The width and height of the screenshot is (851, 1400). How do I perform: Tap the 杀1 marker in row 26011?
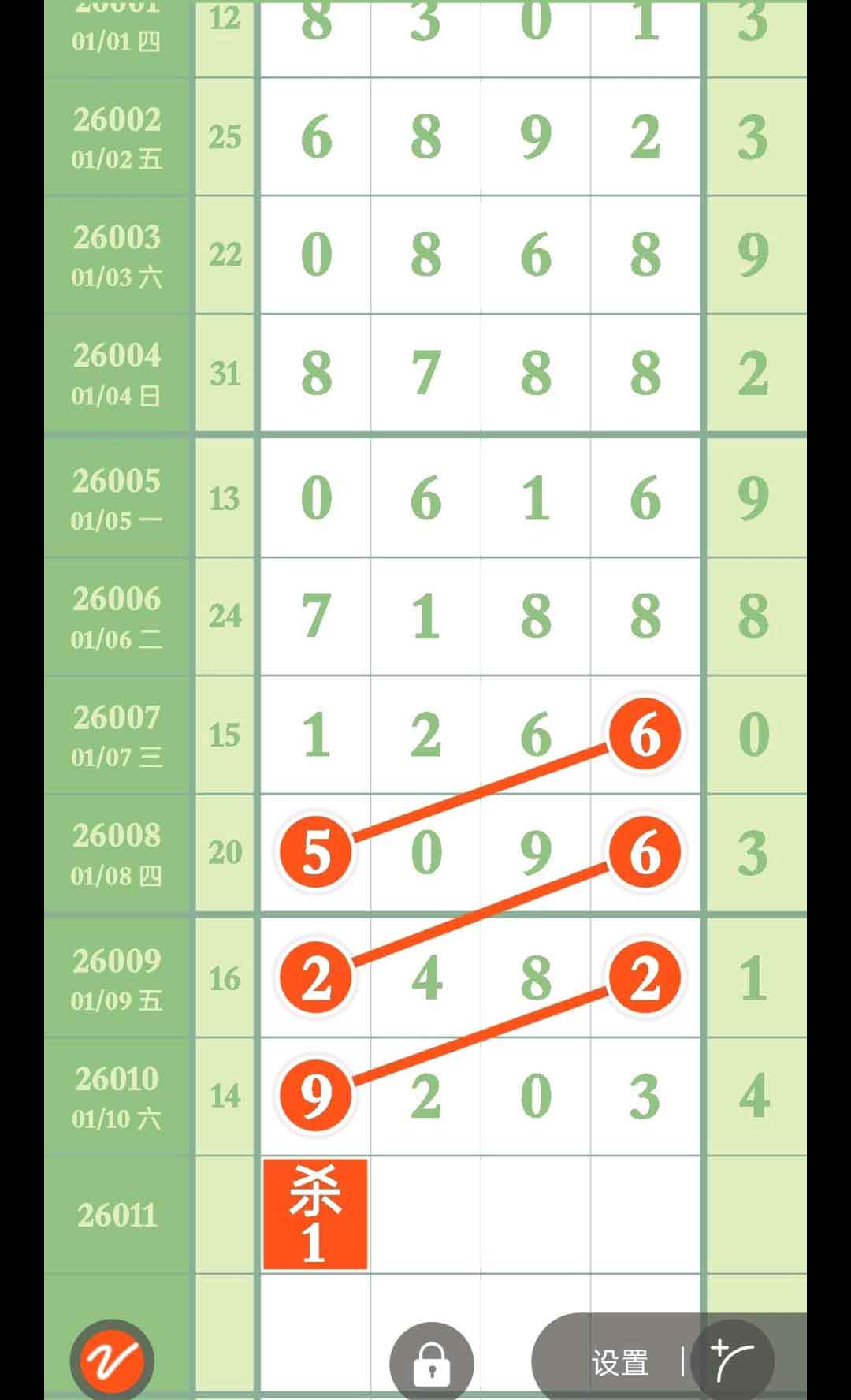(315, 1214)
